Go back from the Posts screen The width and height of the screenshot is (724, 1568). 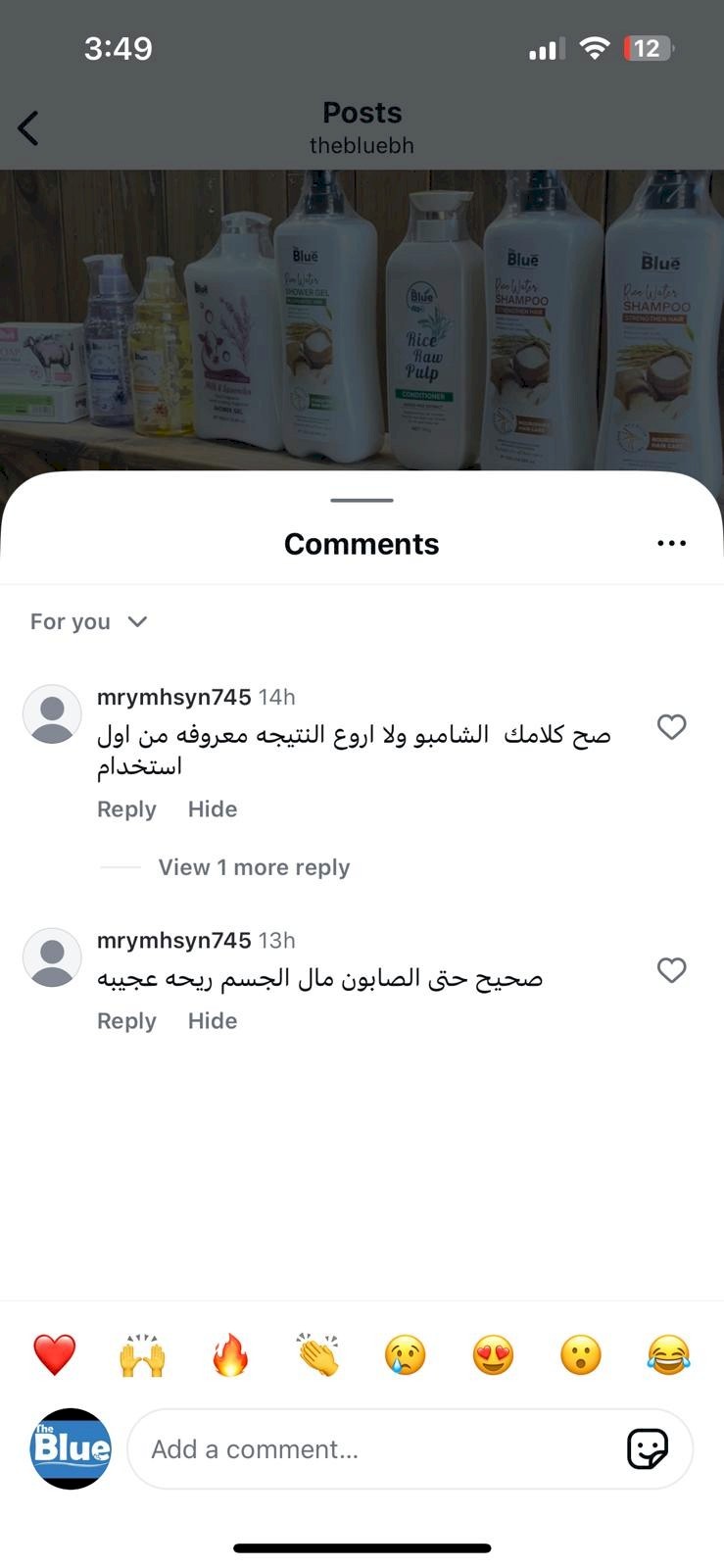28,128
